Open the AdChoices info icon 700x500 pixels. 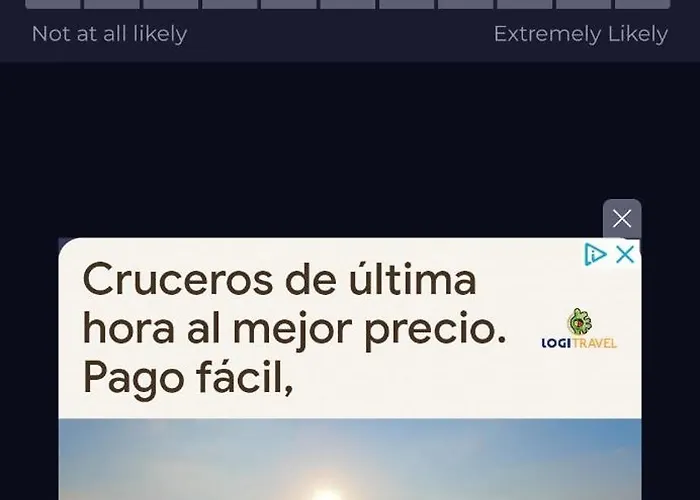[x=596, y=255]
